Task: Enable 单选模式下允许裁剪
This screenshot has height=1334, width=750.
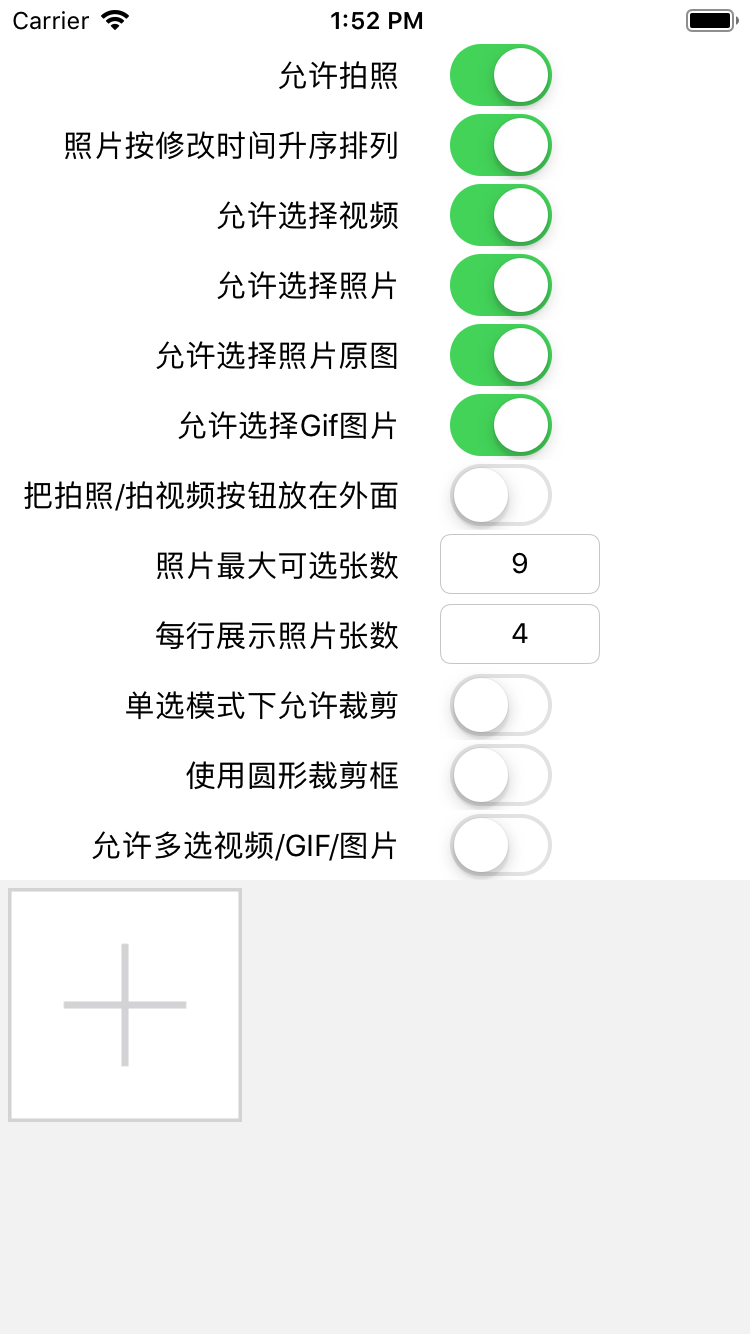Action: [500, 705]
